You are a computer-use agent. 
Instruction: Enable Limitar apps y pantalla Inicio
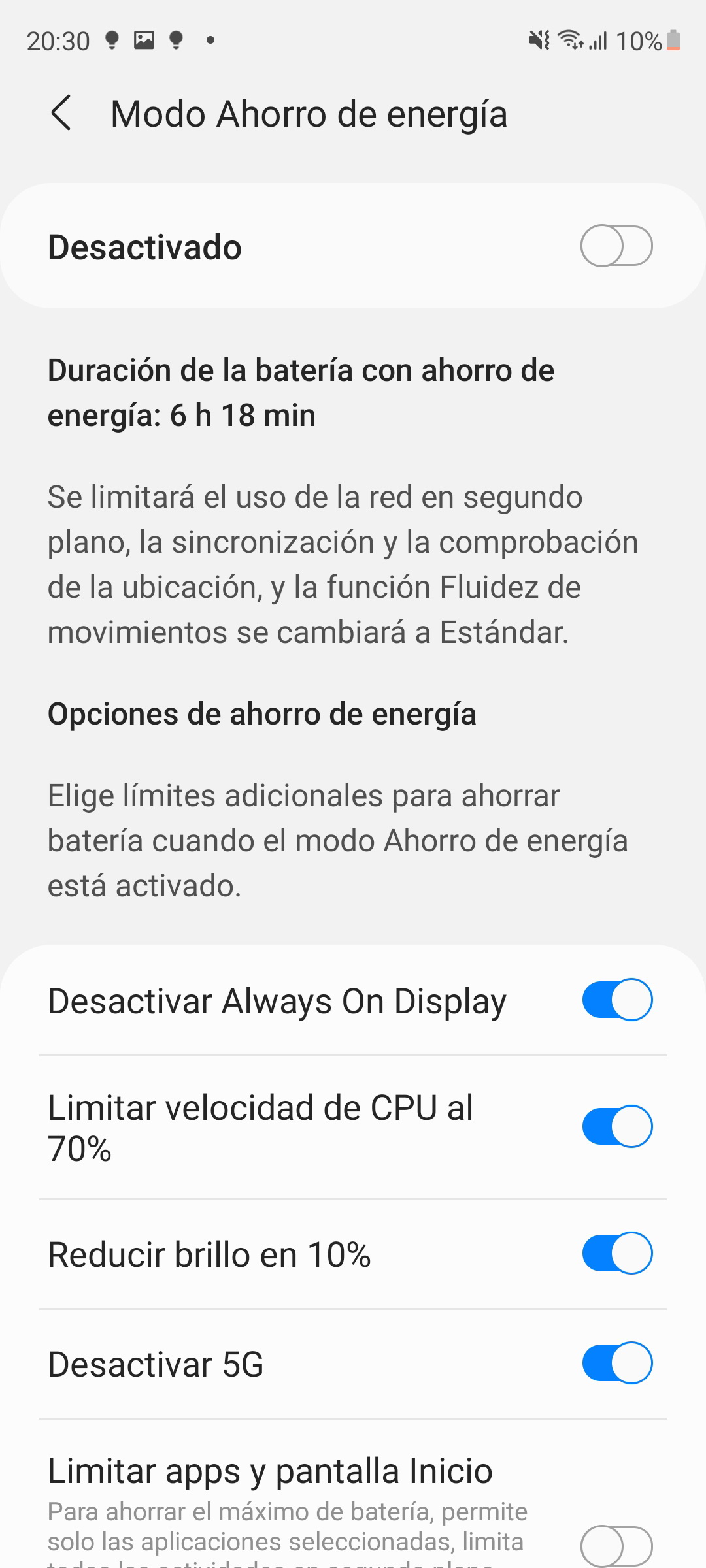[616, 1546]
